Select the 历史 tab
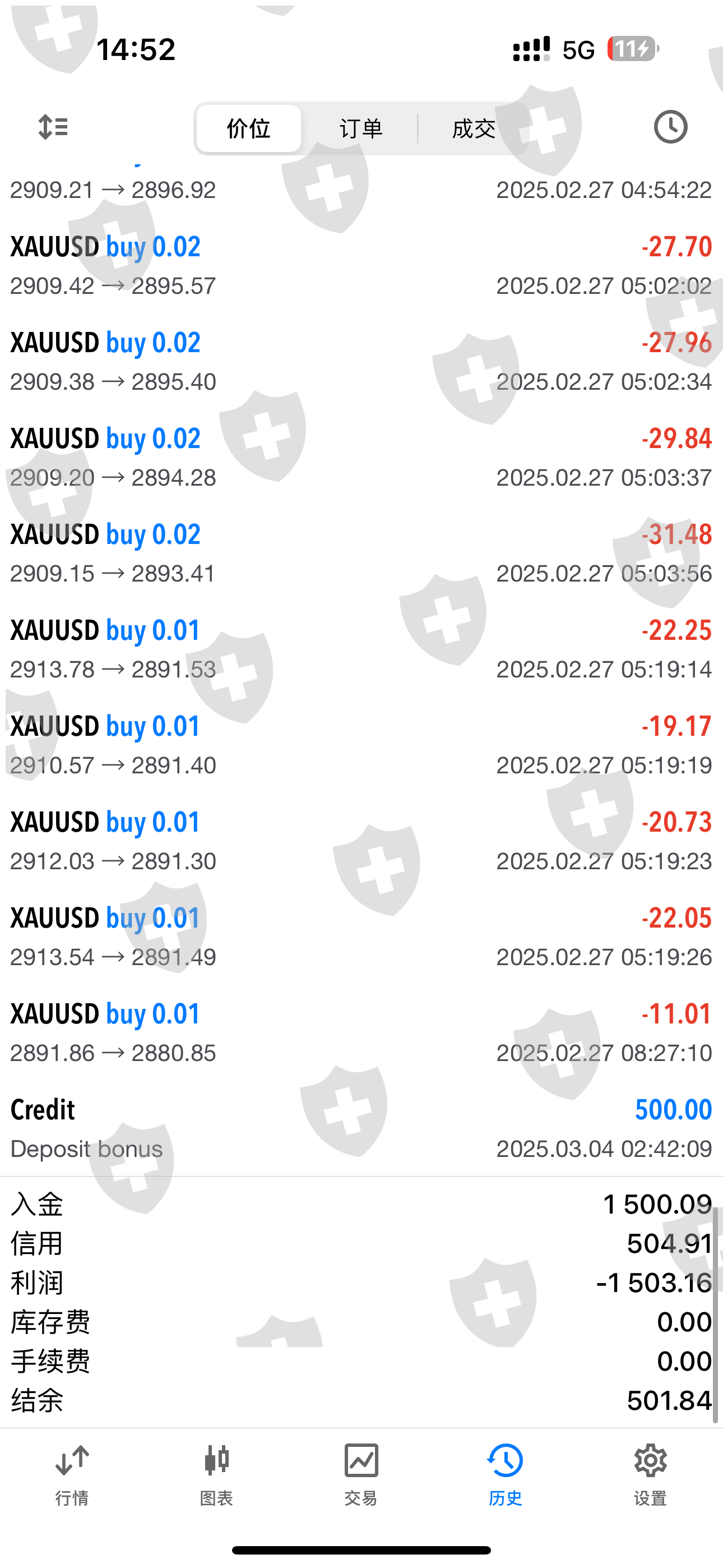The height and width of the screenshot is (1568, 723). click(x=505, y=1473)
